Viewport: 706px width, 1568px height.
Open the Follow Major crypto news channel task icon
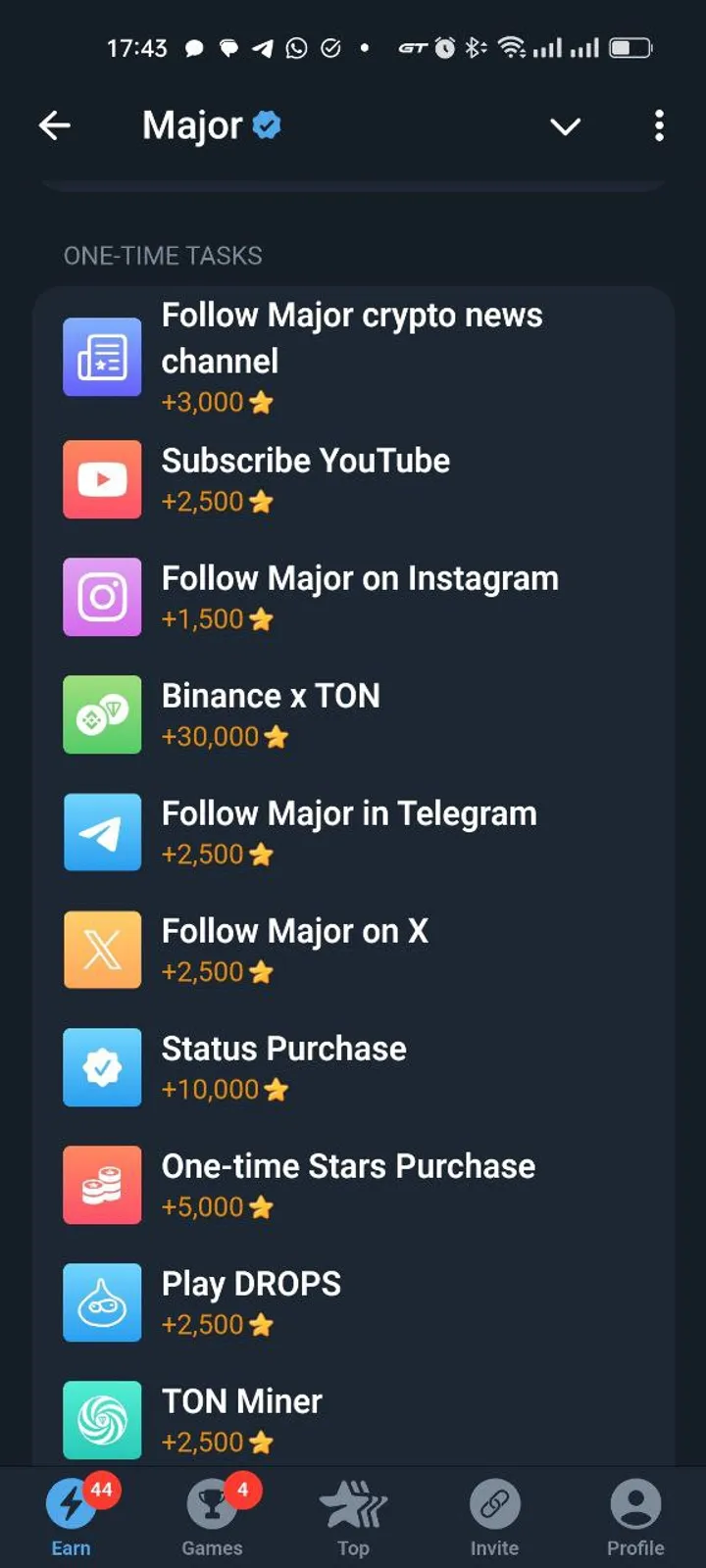(102, 358)
